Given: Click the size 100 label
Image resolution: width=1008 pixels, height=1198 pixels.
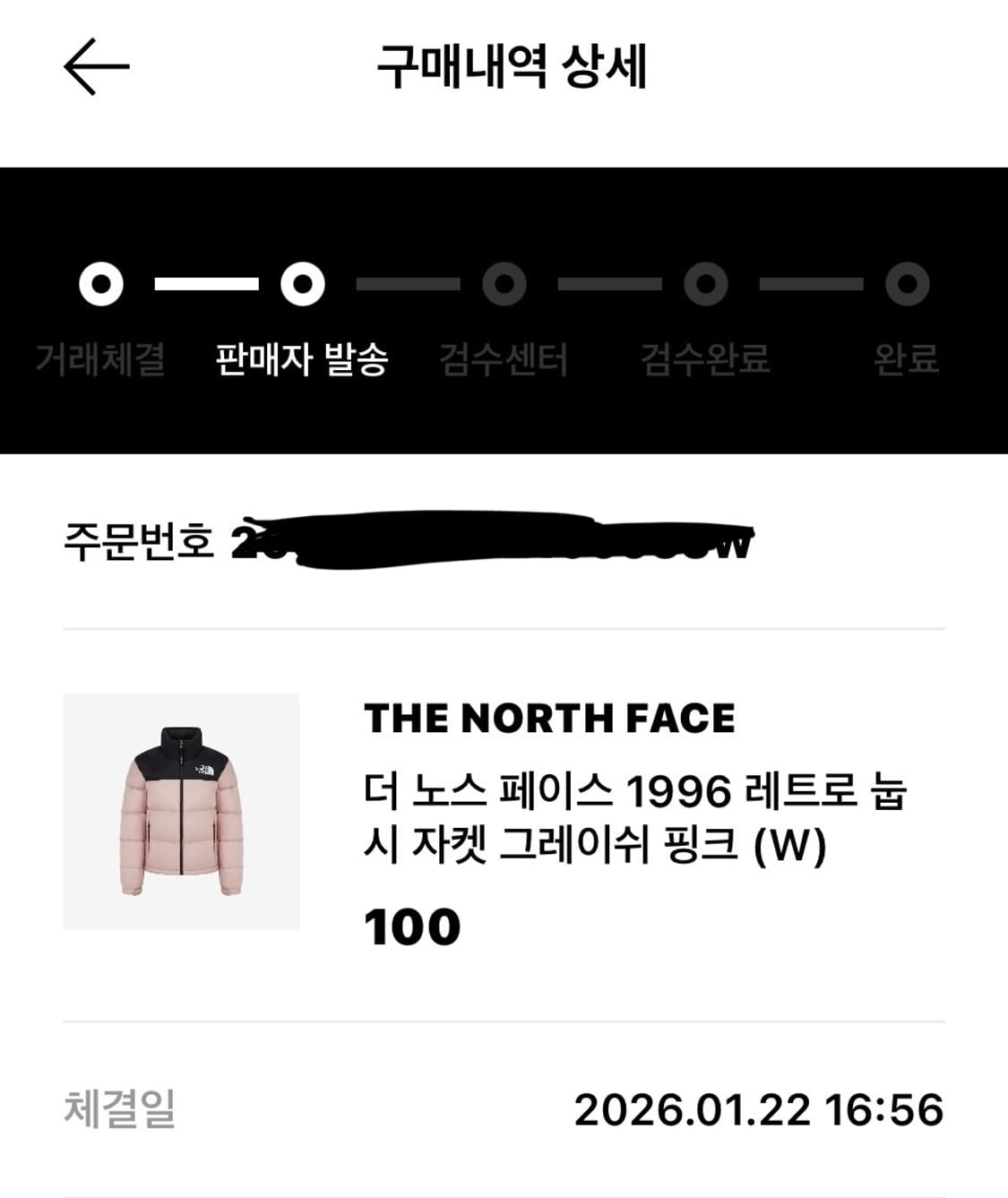Looking at the screenshot, I should [x=408, y=927].
